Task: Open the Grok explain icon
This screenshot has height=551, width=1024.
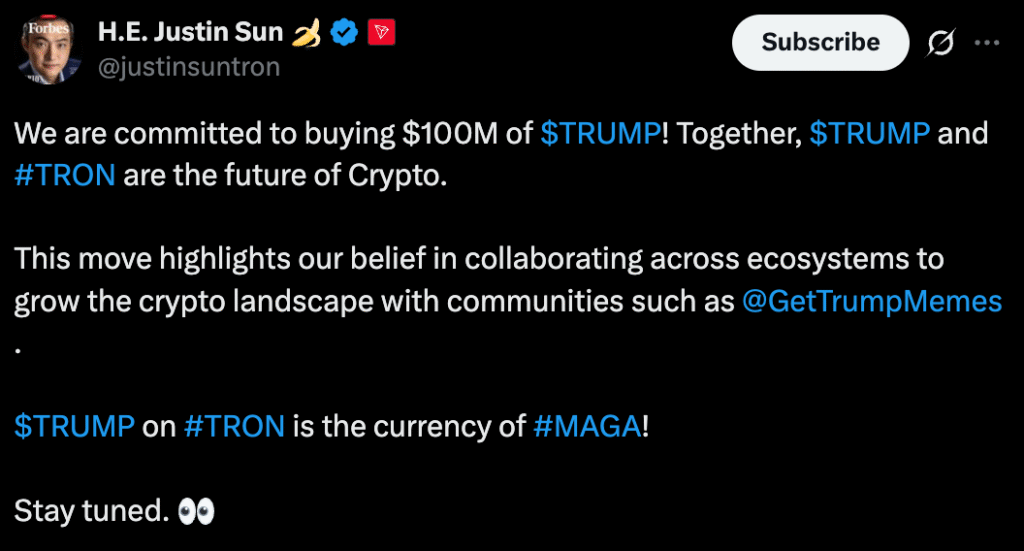Action: tap(940, 43)
